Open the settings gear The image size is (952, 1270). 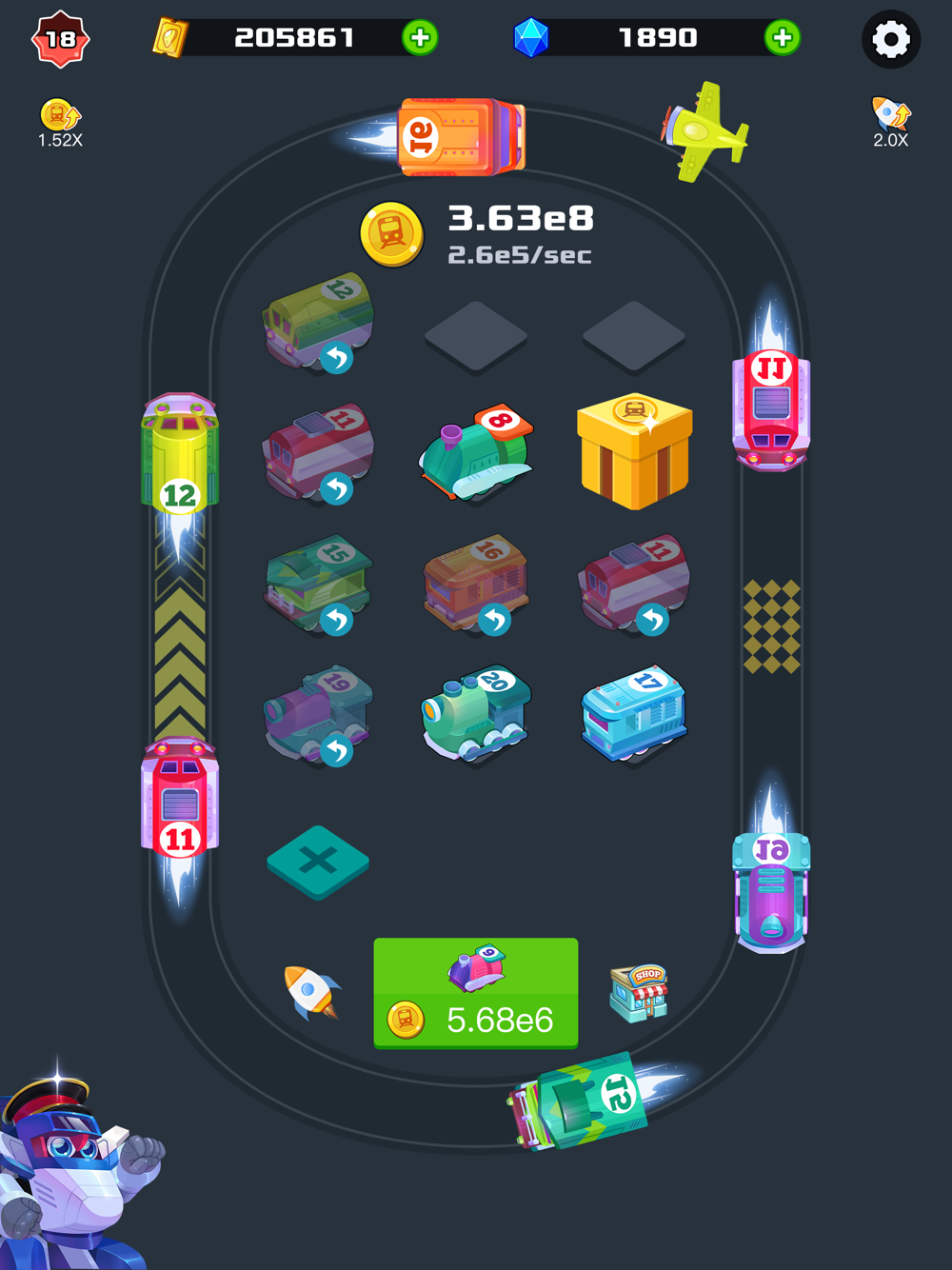891,39
